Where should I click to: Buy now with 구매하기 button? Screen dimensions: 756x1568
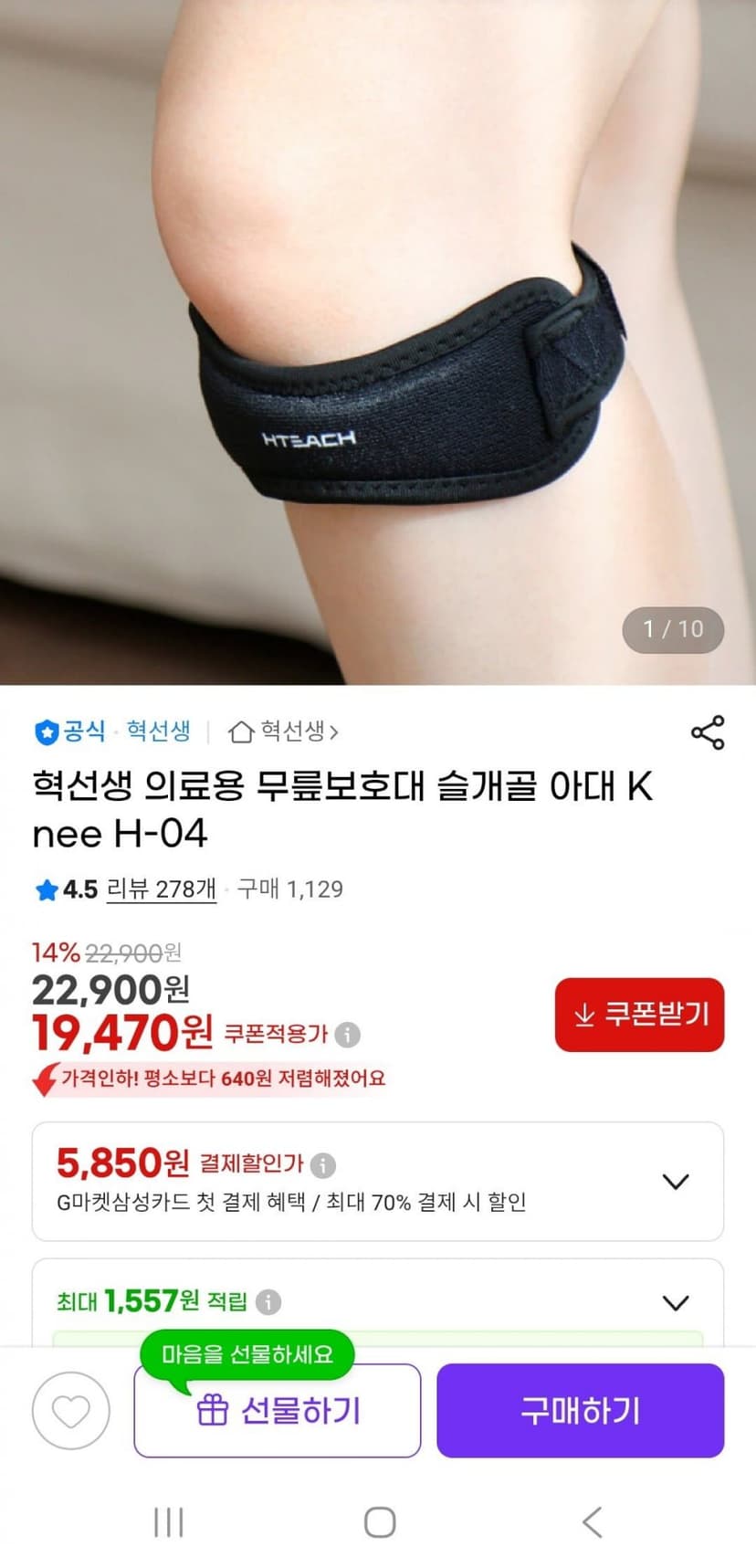pyautogui.click(x=581, y=1411)
